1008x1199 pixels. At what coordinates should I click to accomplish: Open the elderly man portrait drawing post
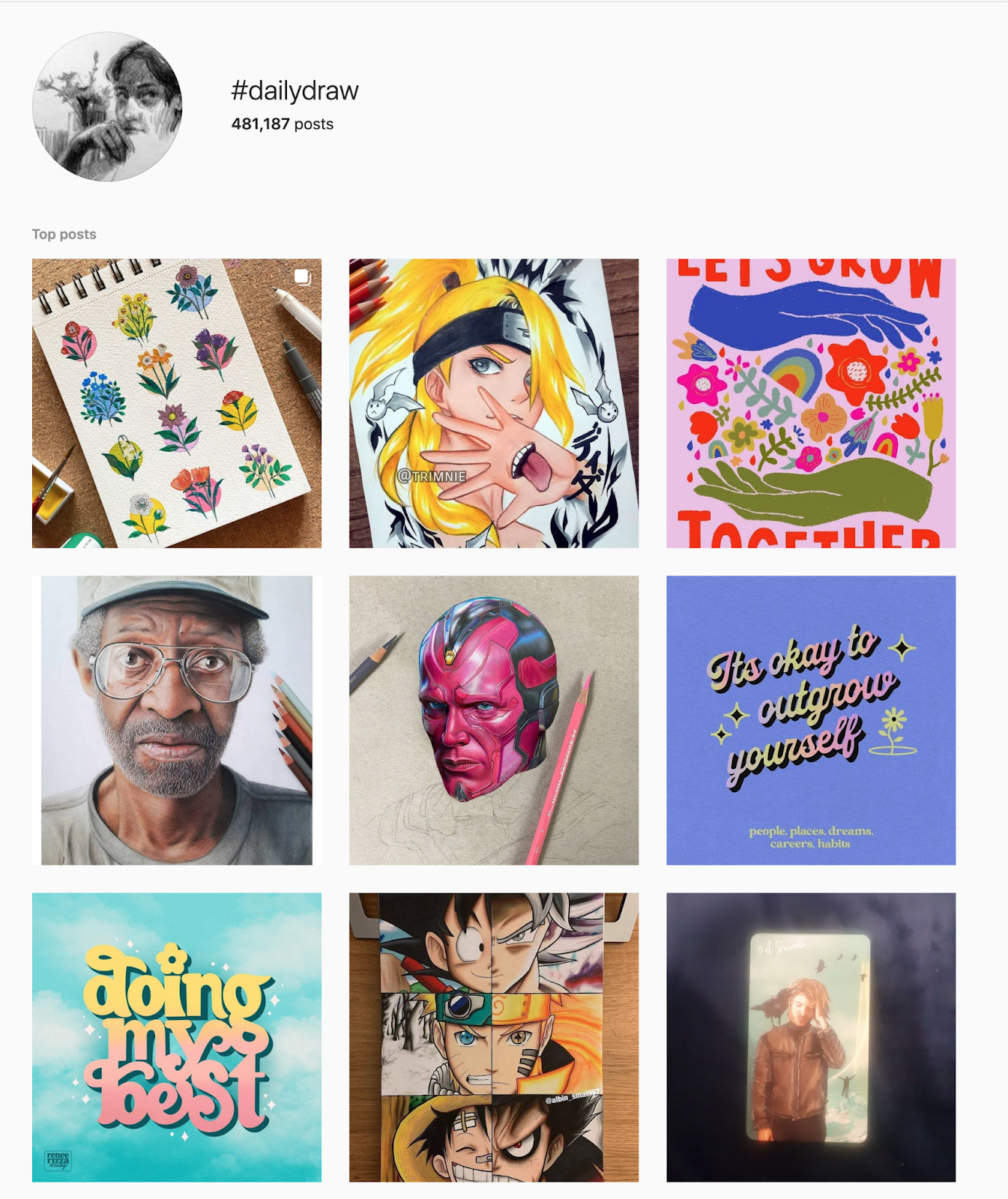coord(176,720)
